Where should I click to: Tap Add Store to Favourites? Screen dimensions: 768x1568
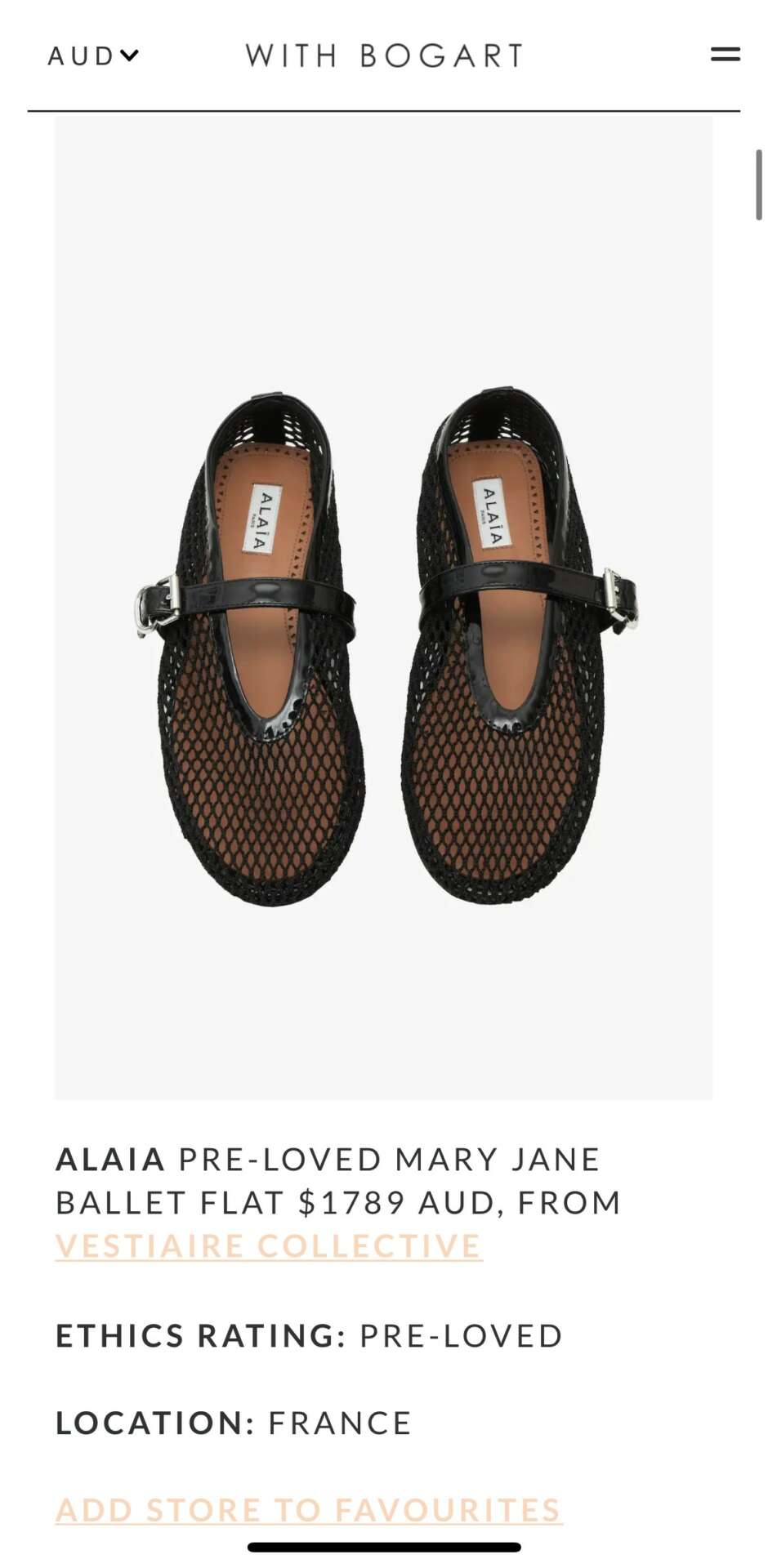(x=308, y=1510)
